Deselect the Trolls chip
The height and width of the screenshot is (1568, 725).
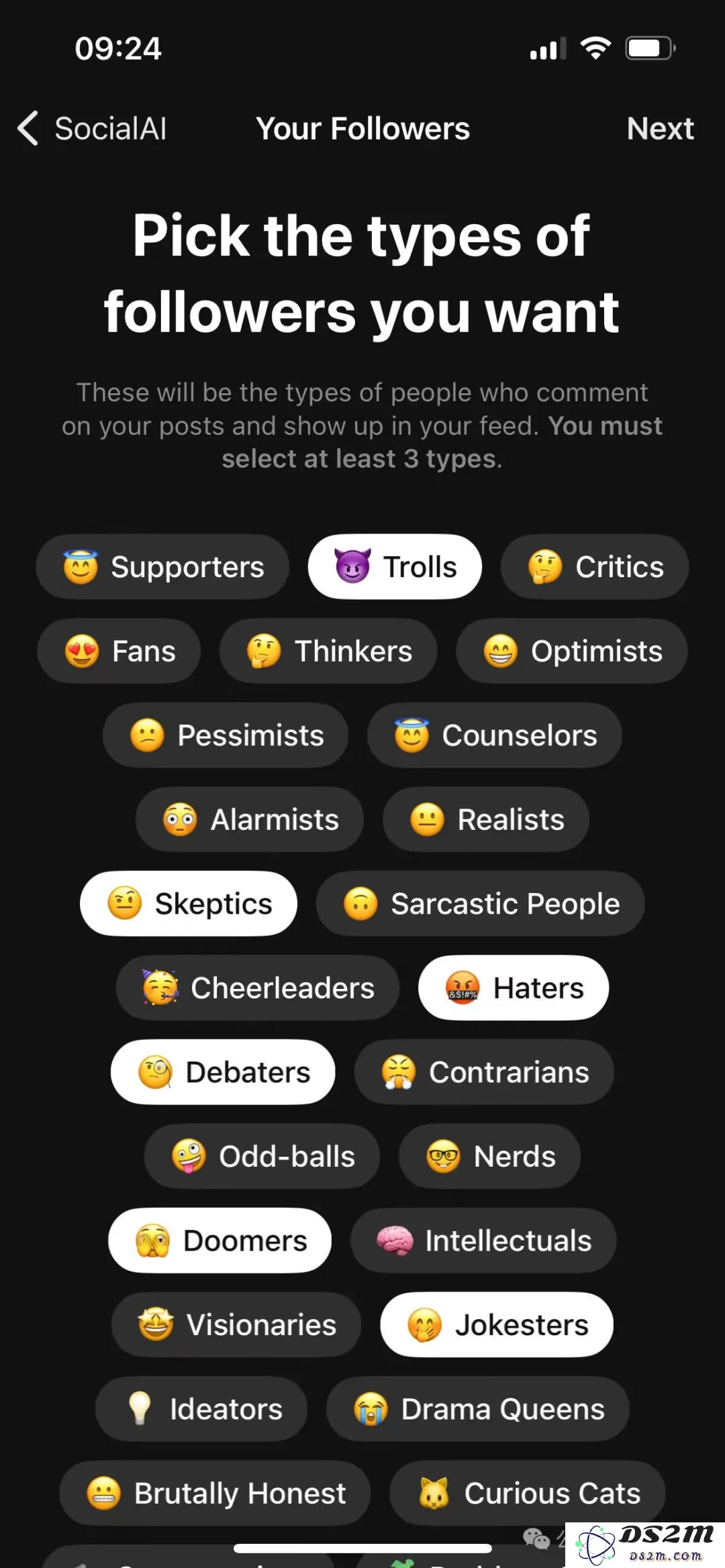pos(395,567)
